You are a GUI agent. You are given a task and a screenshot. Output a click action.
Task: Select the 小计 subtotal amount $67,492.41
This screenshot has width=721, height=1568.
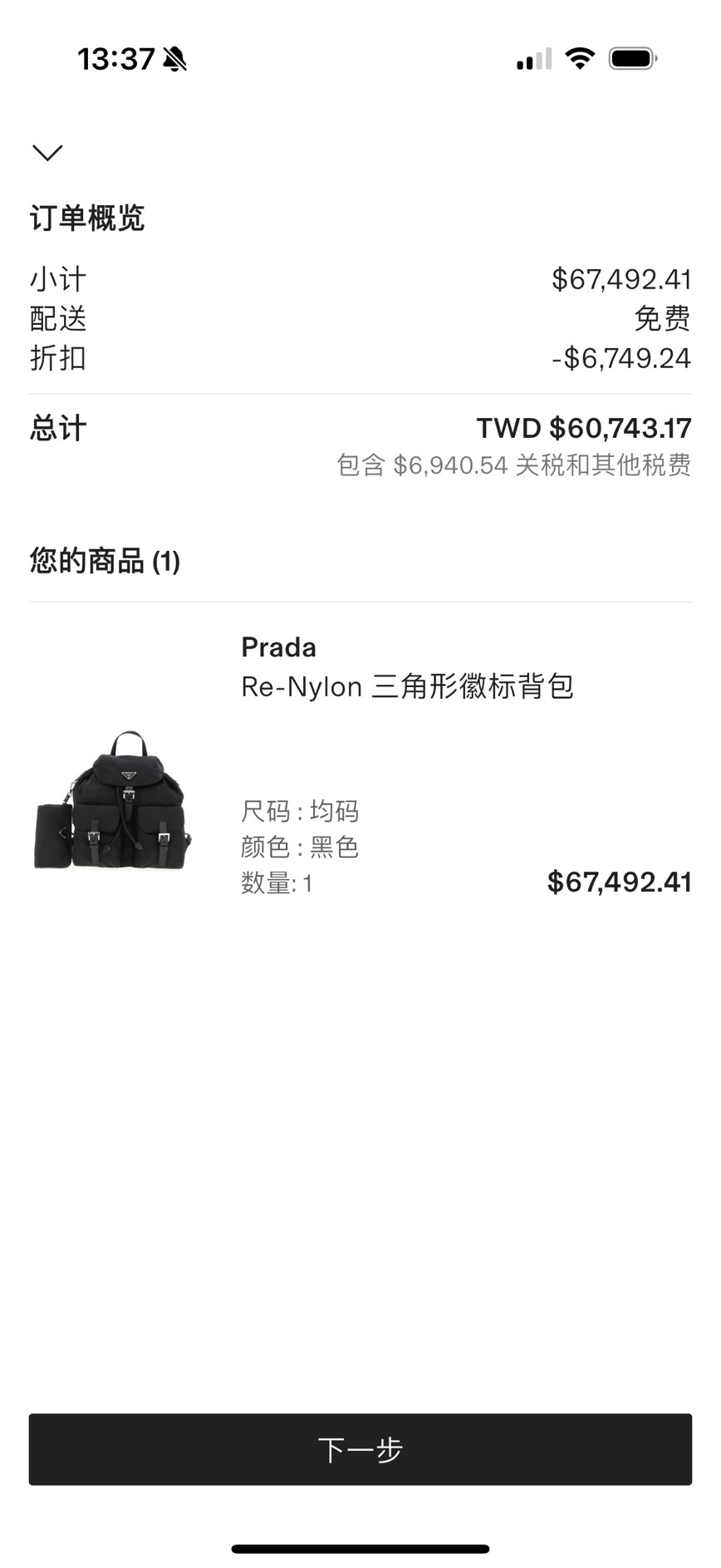point(622,278)
